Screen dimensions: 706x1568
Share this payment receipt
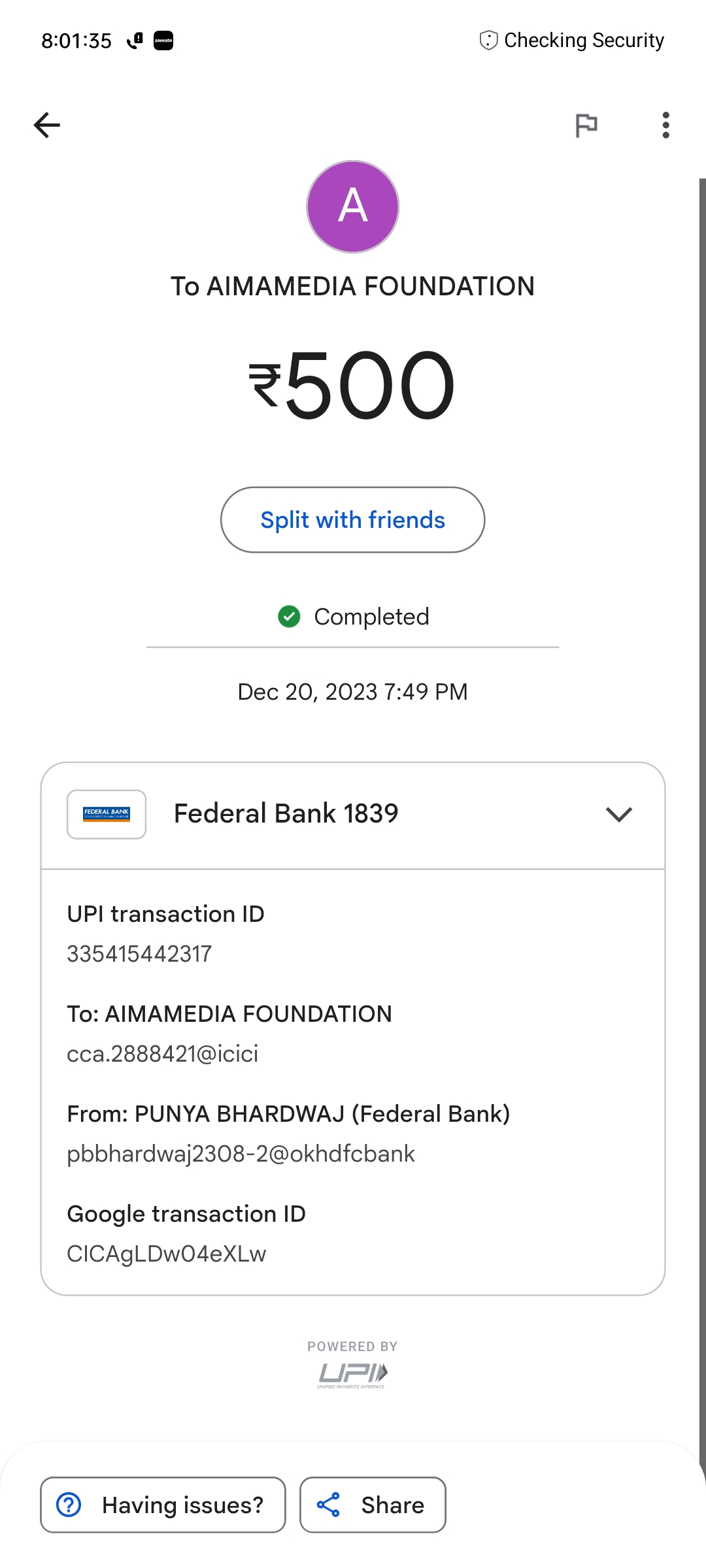click(x=373, y=1505)
